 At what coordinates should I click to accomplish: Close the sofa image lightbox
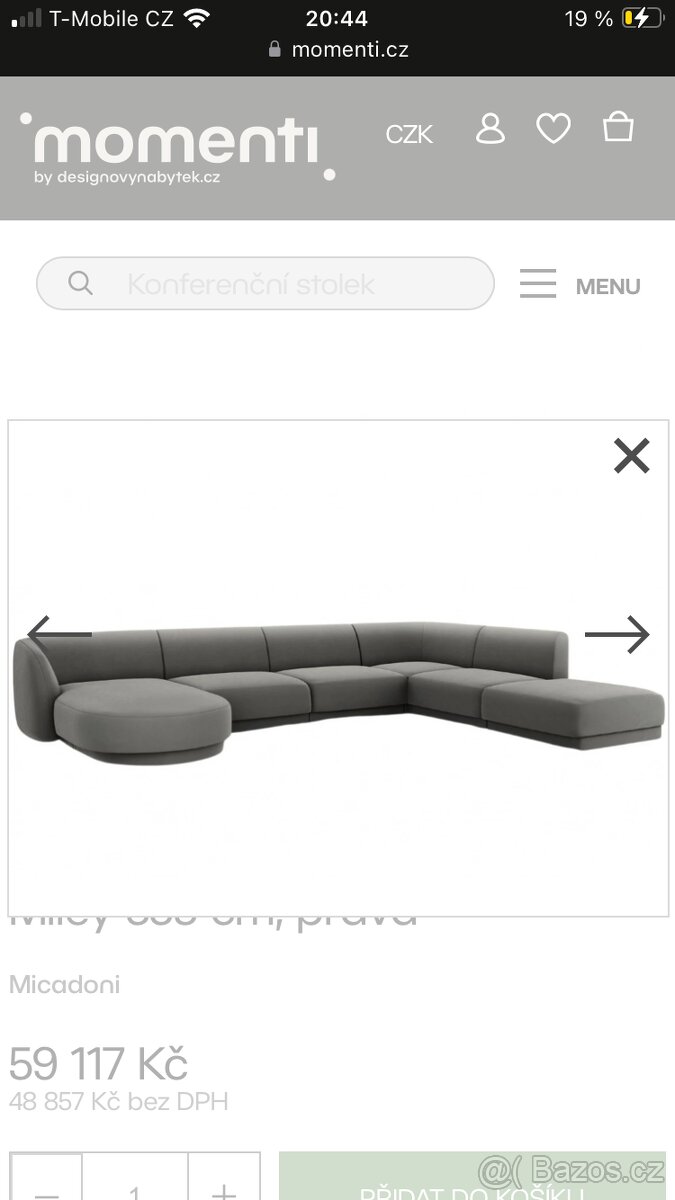(x=631, y=456)
